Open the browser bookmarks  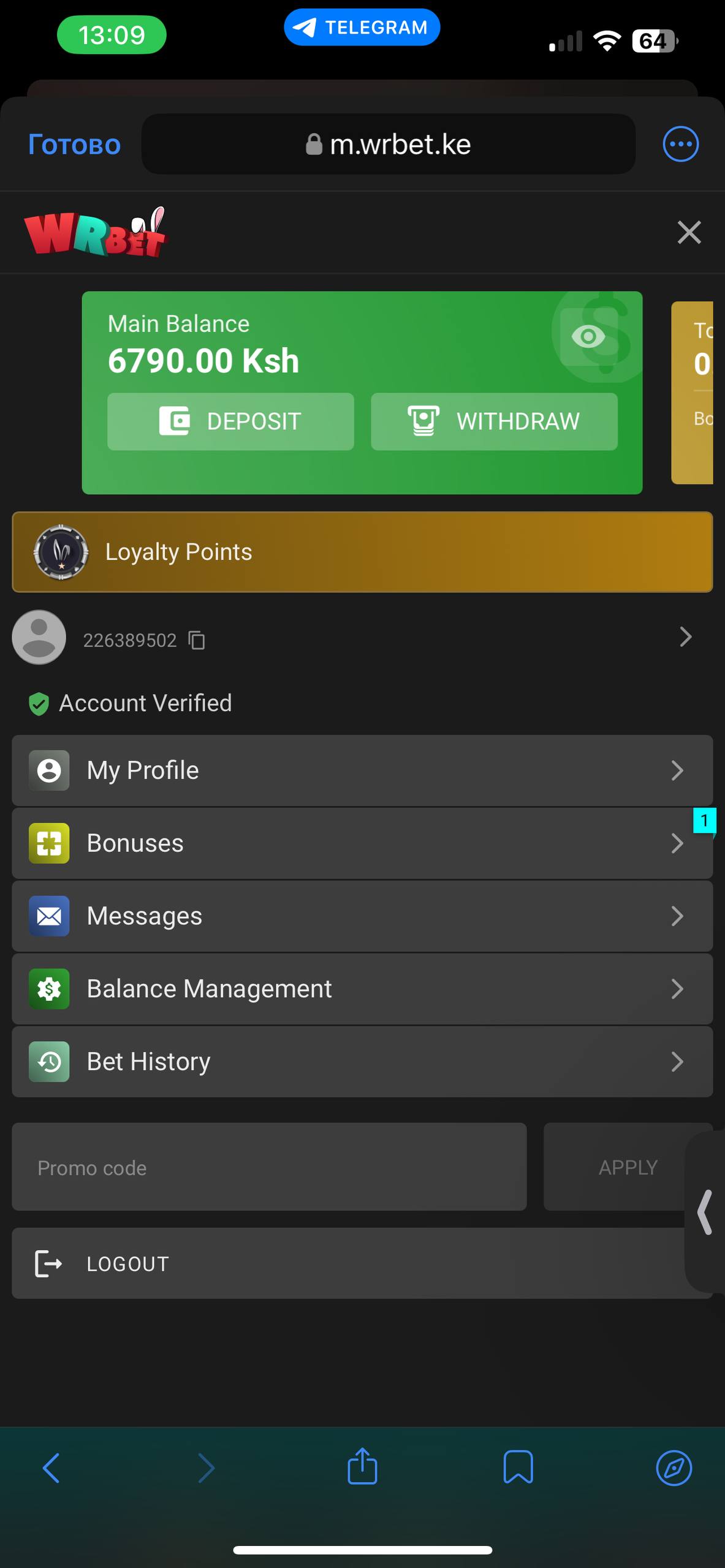pyautogui.click(x=518, y=1468)
